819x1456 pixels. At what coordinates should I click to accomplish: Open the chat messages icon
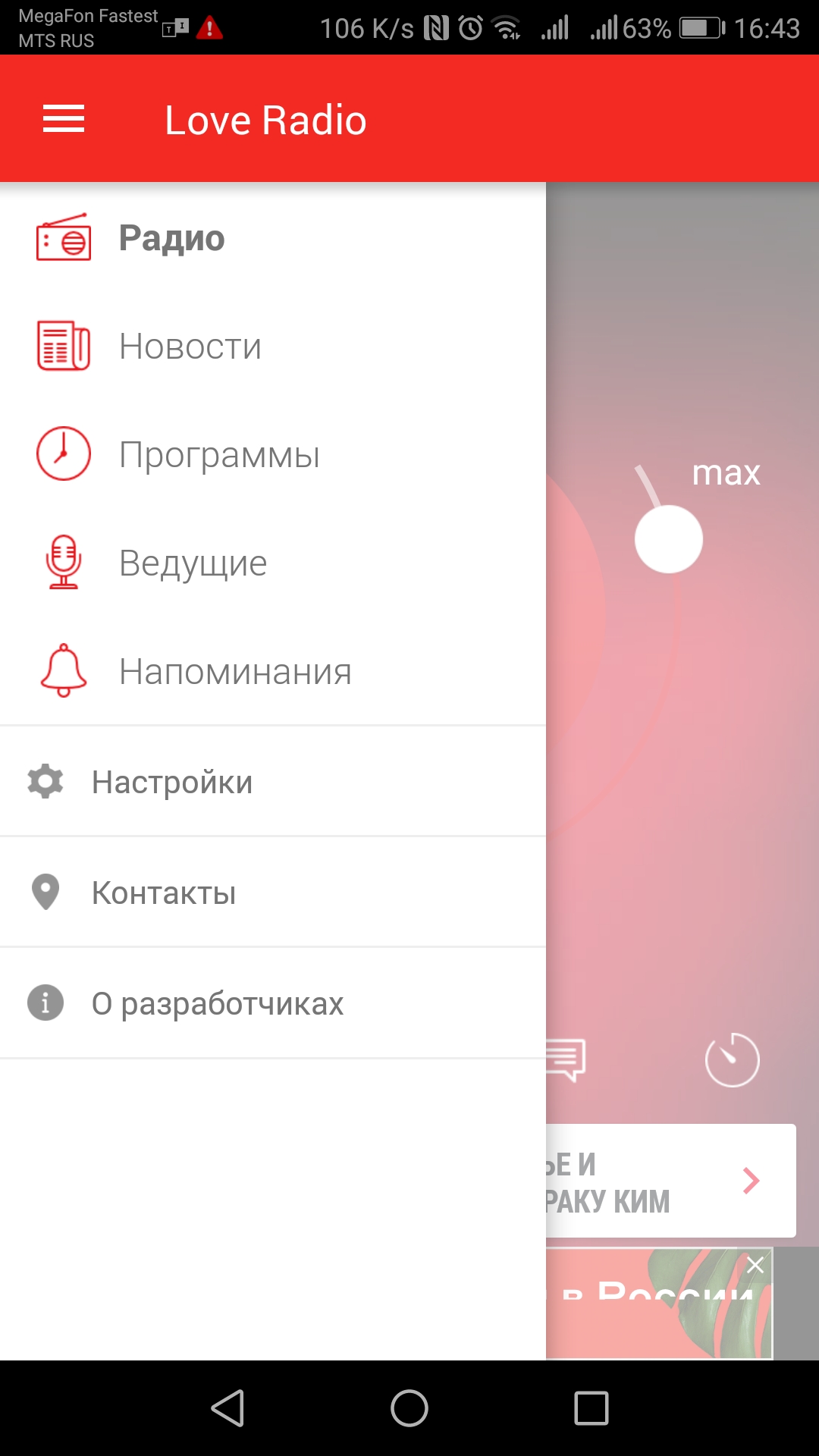coord(566,1059)
